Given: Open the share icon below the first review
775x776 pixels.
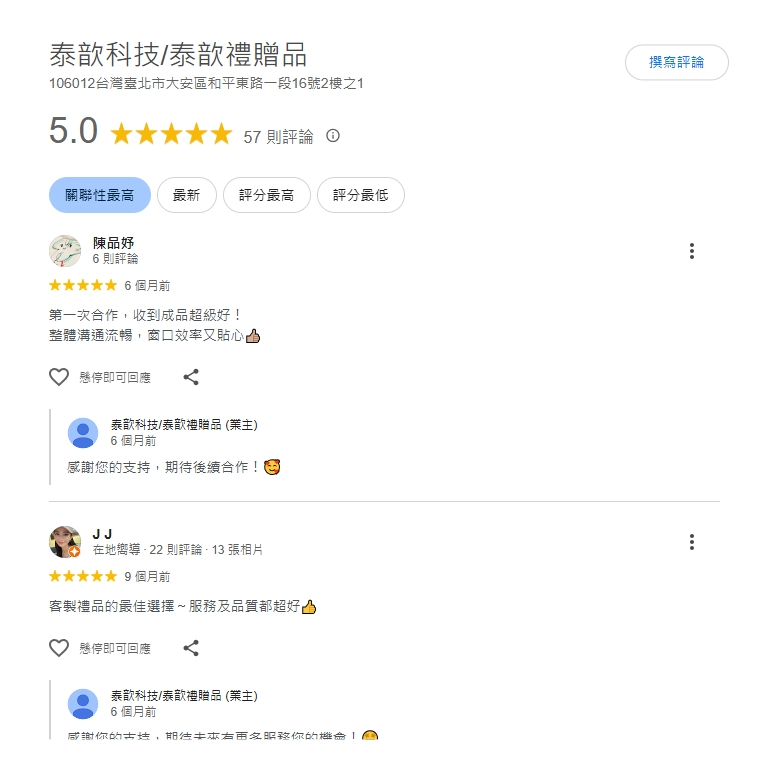Looking at the screenshot, I should (x=190, y=377).
